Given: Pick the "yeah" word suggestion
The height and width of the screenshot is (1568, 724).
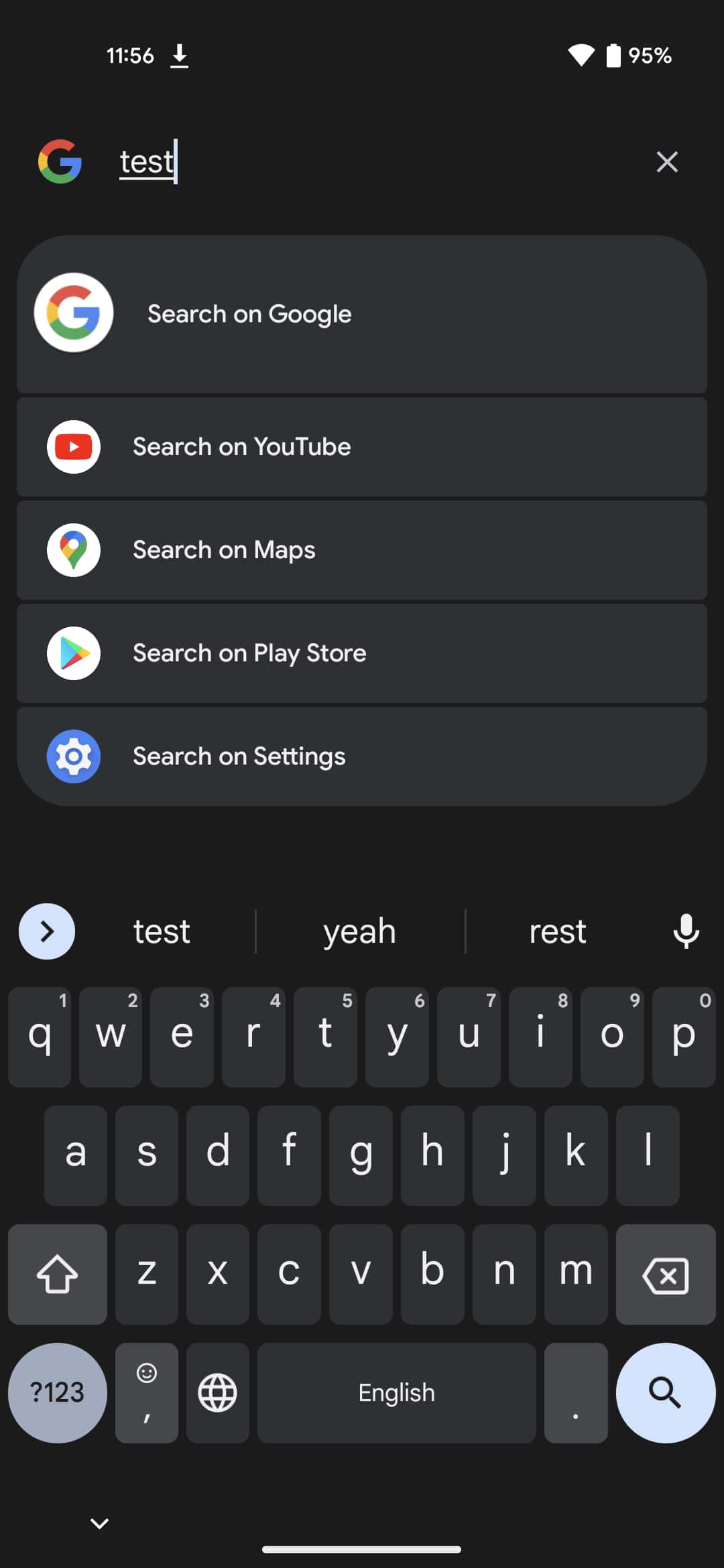Looking at the screenshot, I should pyautogui.click(x=360, y=931).
